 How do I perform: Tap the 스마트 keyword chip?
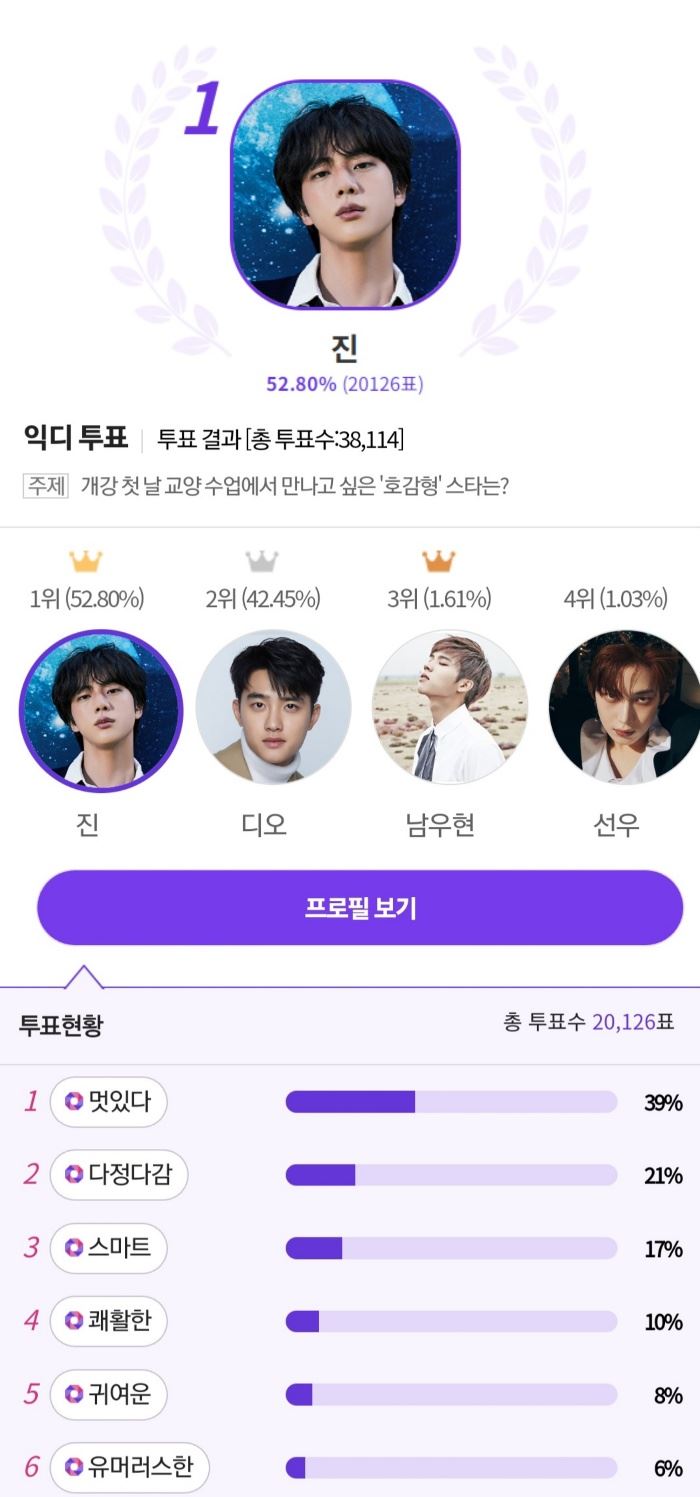coord(108,1248)
